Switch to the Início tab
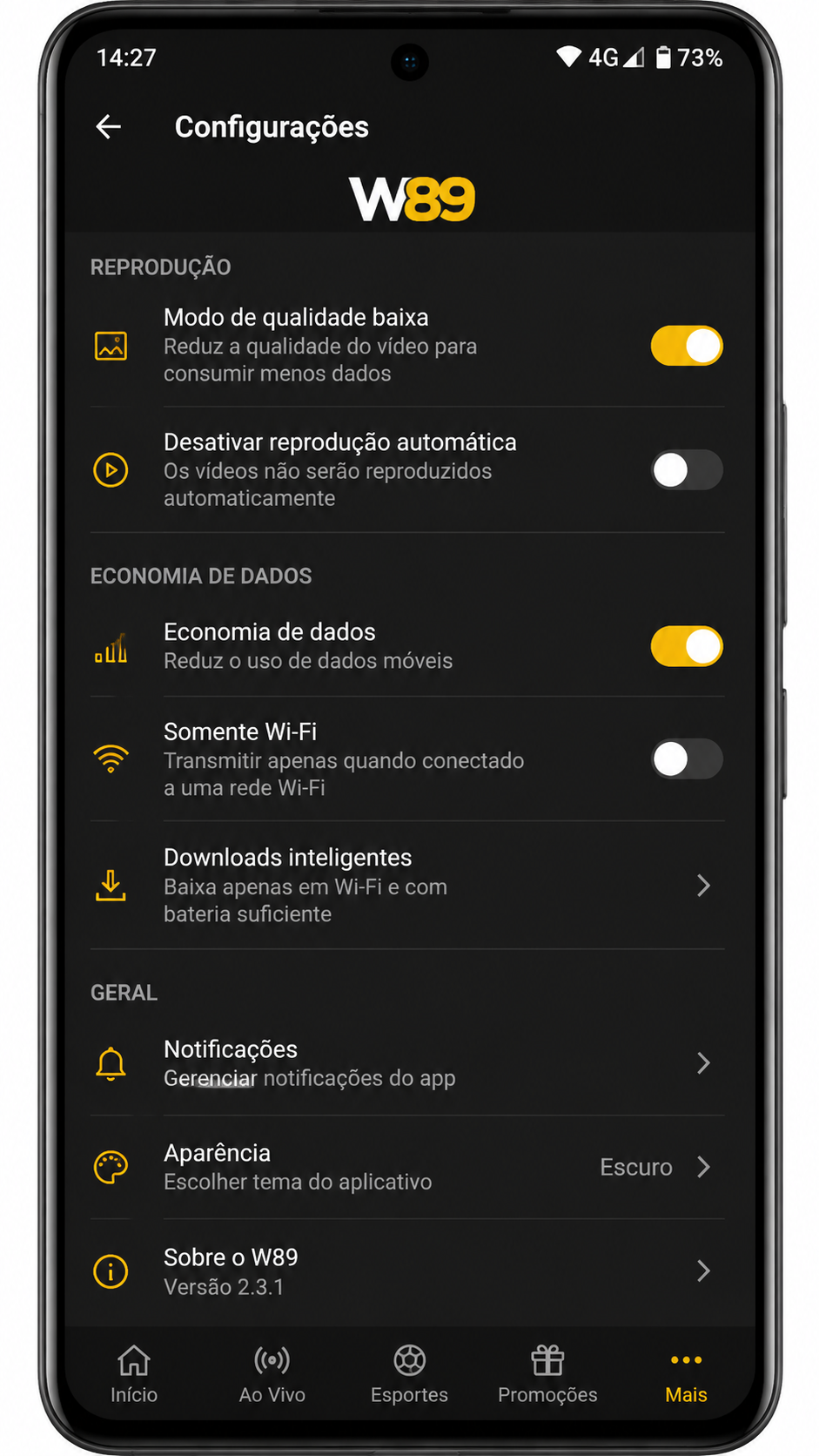Screen dimensions: 819x1456 tap(134, 1374)
